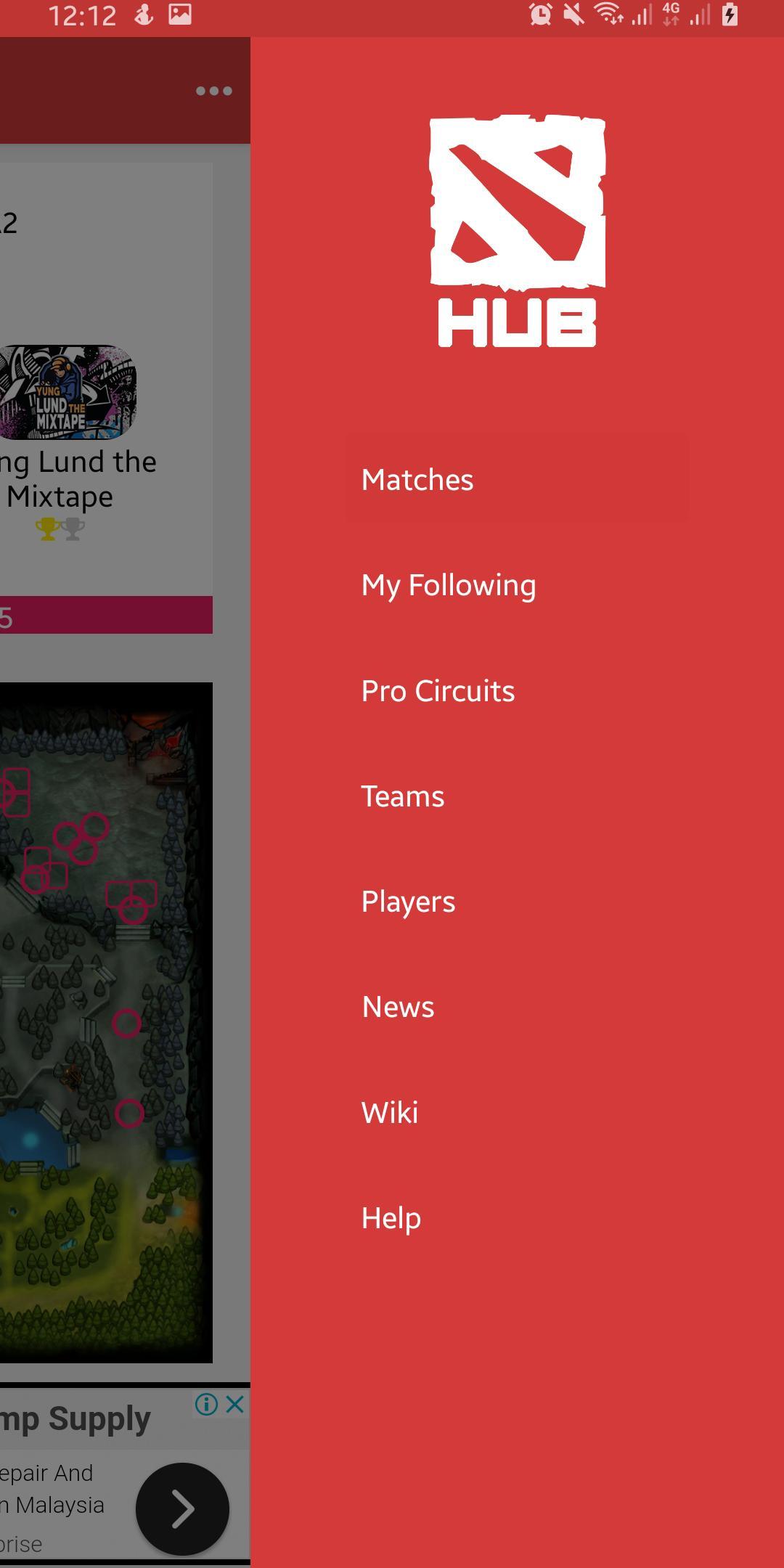The image size is (784, 1568).
Task: View the News section
Action: (398, 1007)
